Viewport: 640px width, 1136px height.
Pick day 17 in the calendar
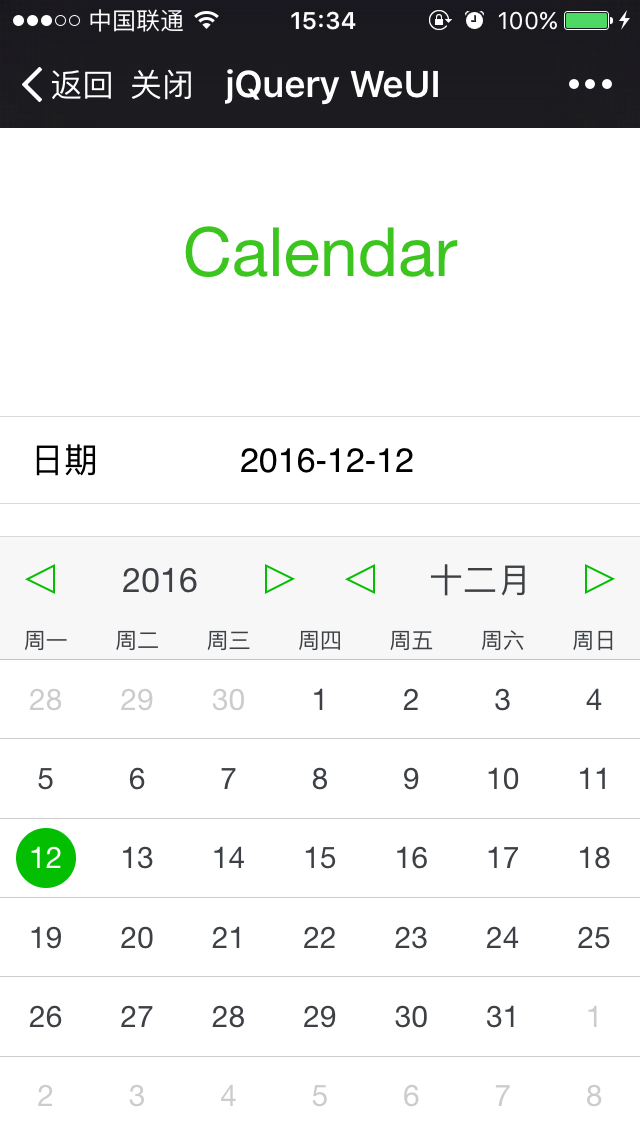502,858
